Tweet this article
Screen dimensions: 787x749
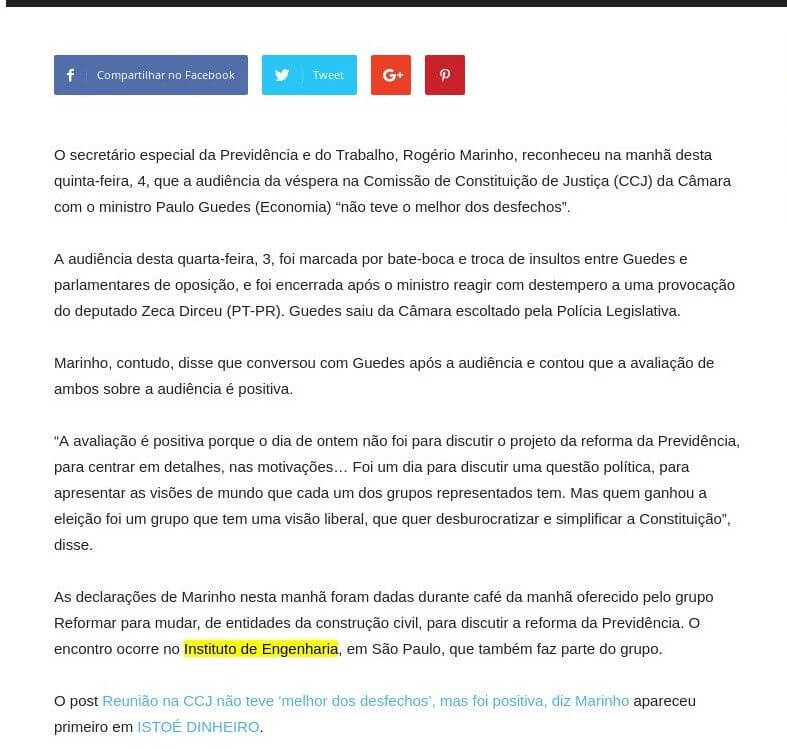coord(309,75)
